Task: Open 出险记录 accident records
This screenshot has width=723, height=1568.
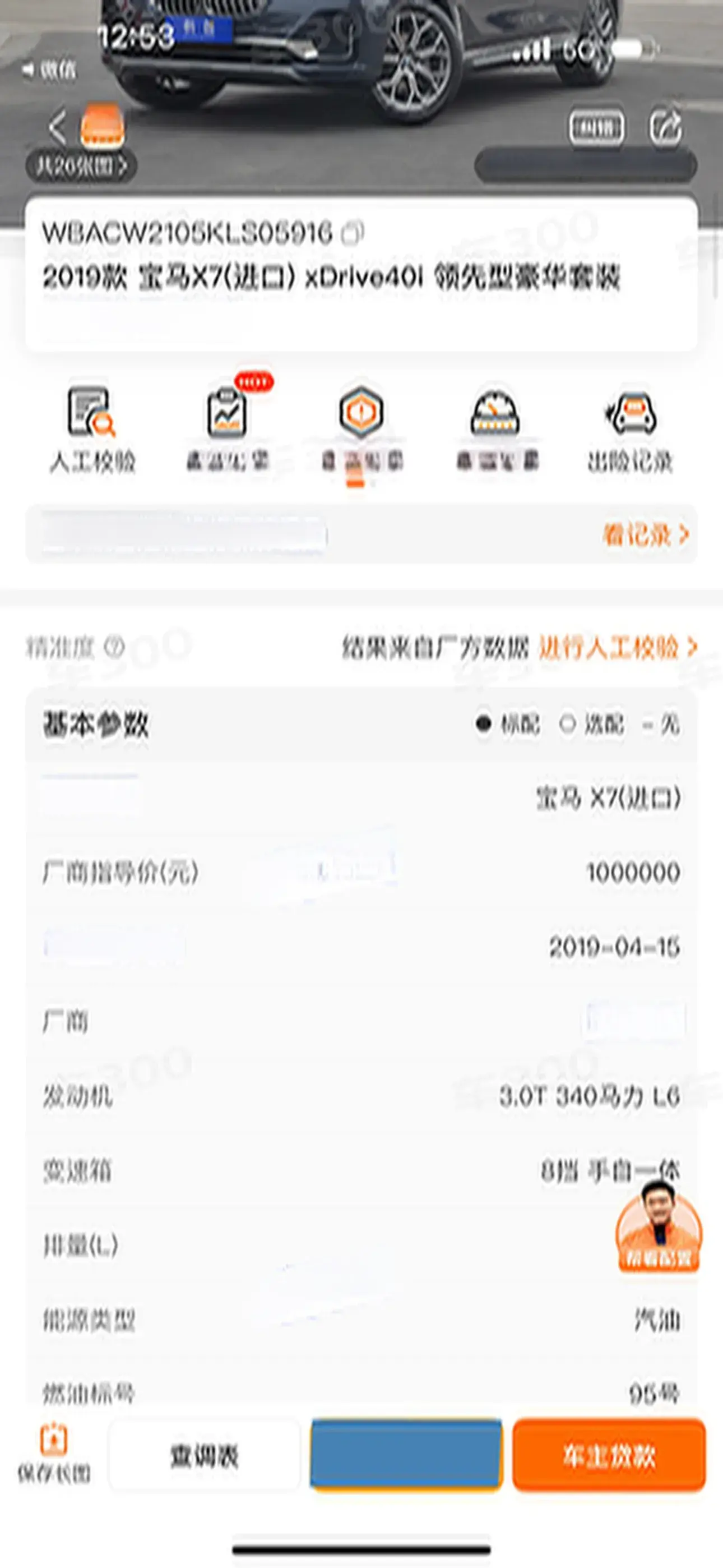Action: [x=631, y=430]
